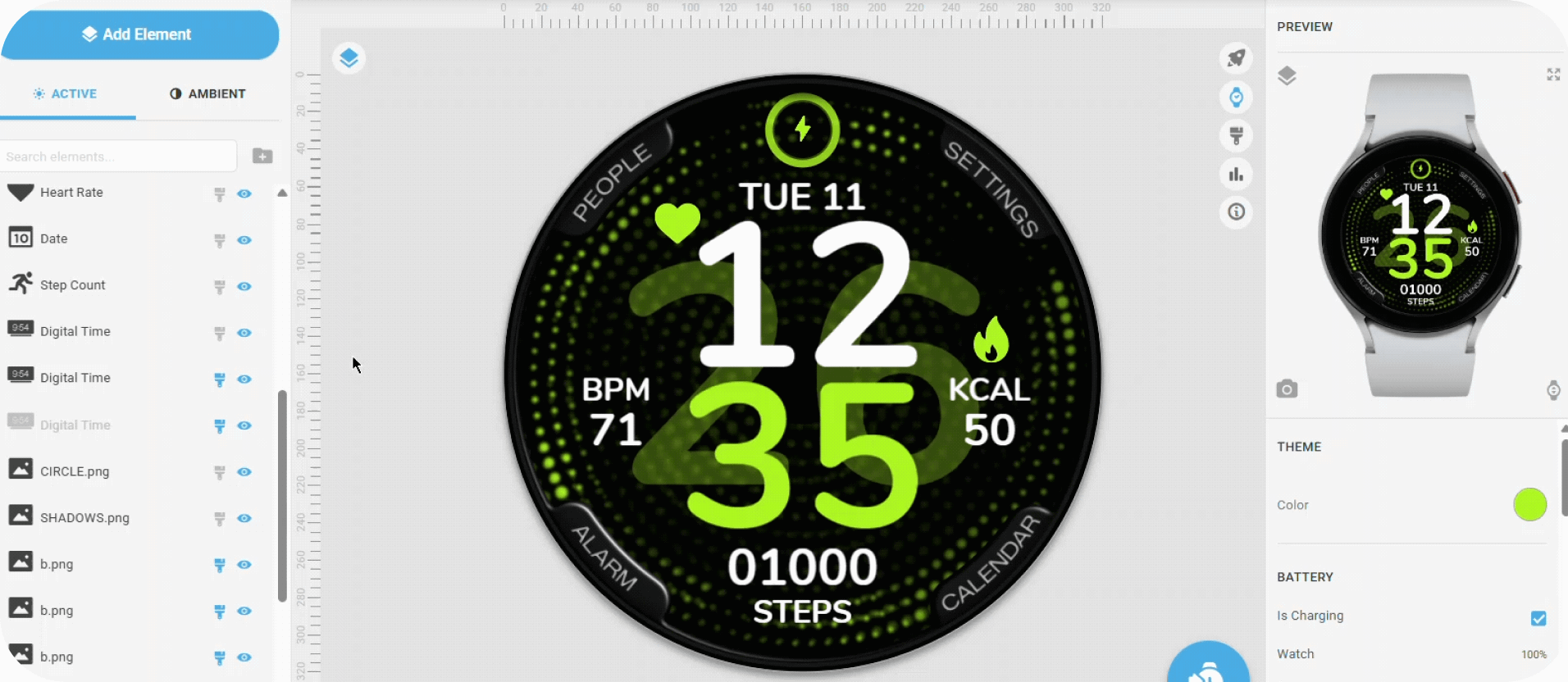
Task: Toggle visibility of CIRCLE.png layer
Action: [244, 472]
